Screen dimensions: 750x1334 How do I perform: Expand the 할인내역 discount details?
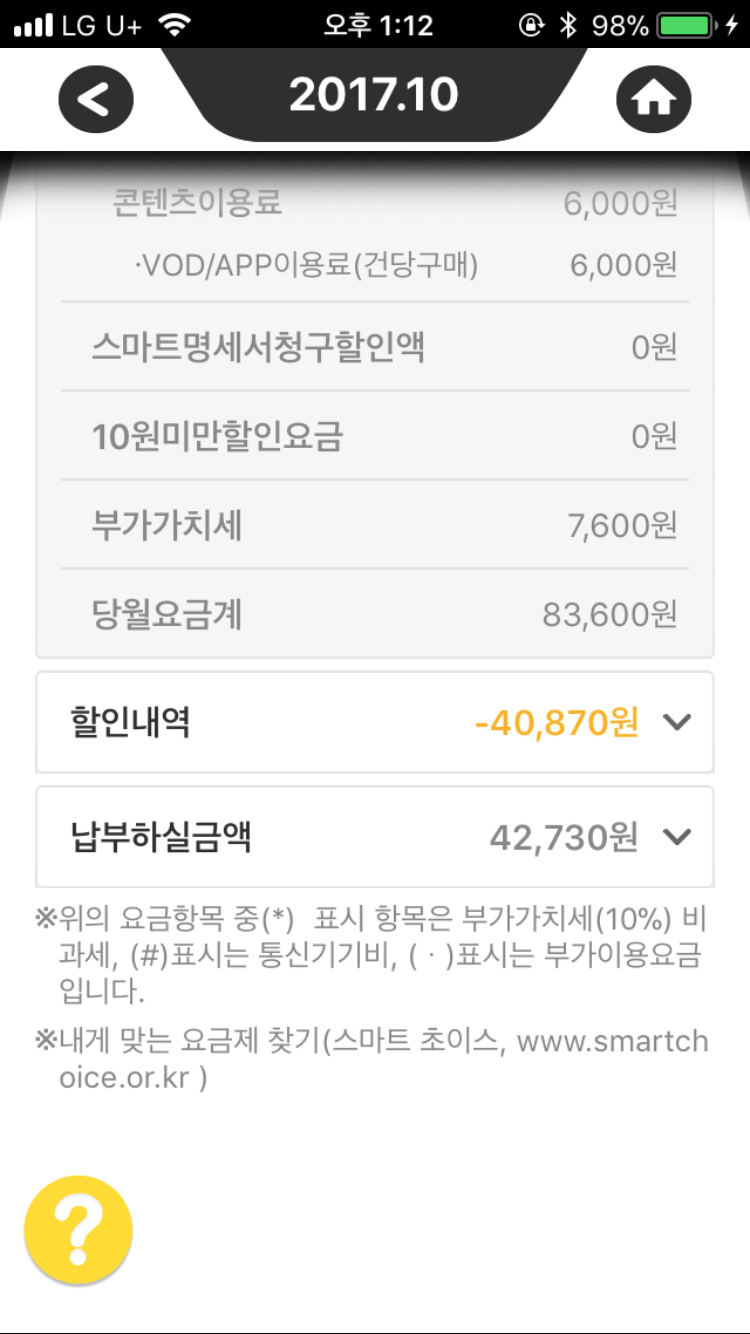pos(677,722)
